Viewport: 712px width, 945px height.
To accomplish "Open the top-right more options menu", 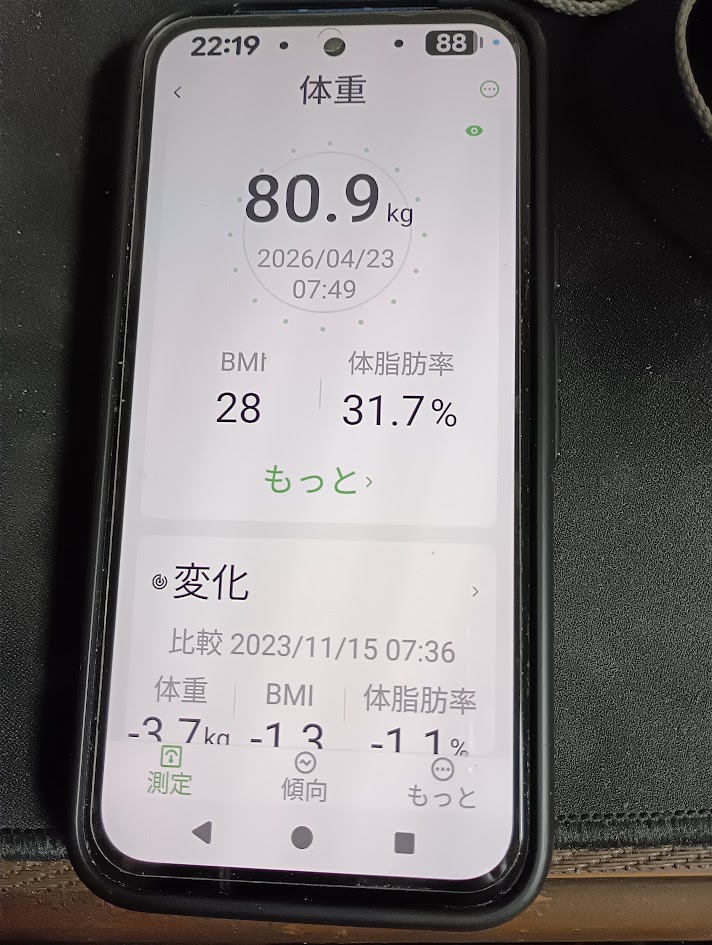I will point(489,89).
